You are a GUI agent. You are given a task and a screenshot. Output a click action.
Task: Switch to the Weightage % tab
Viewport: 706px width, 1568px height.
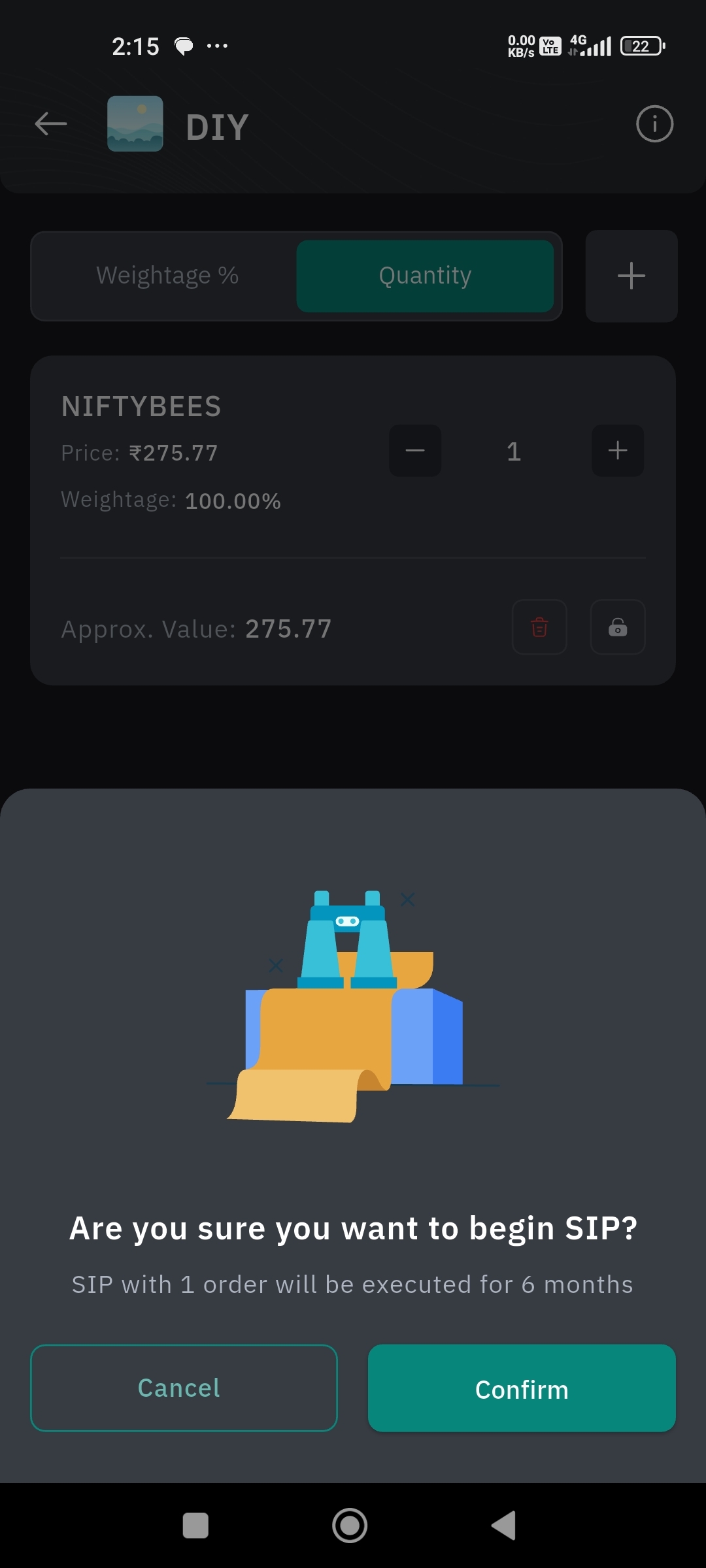pos(167,276)
